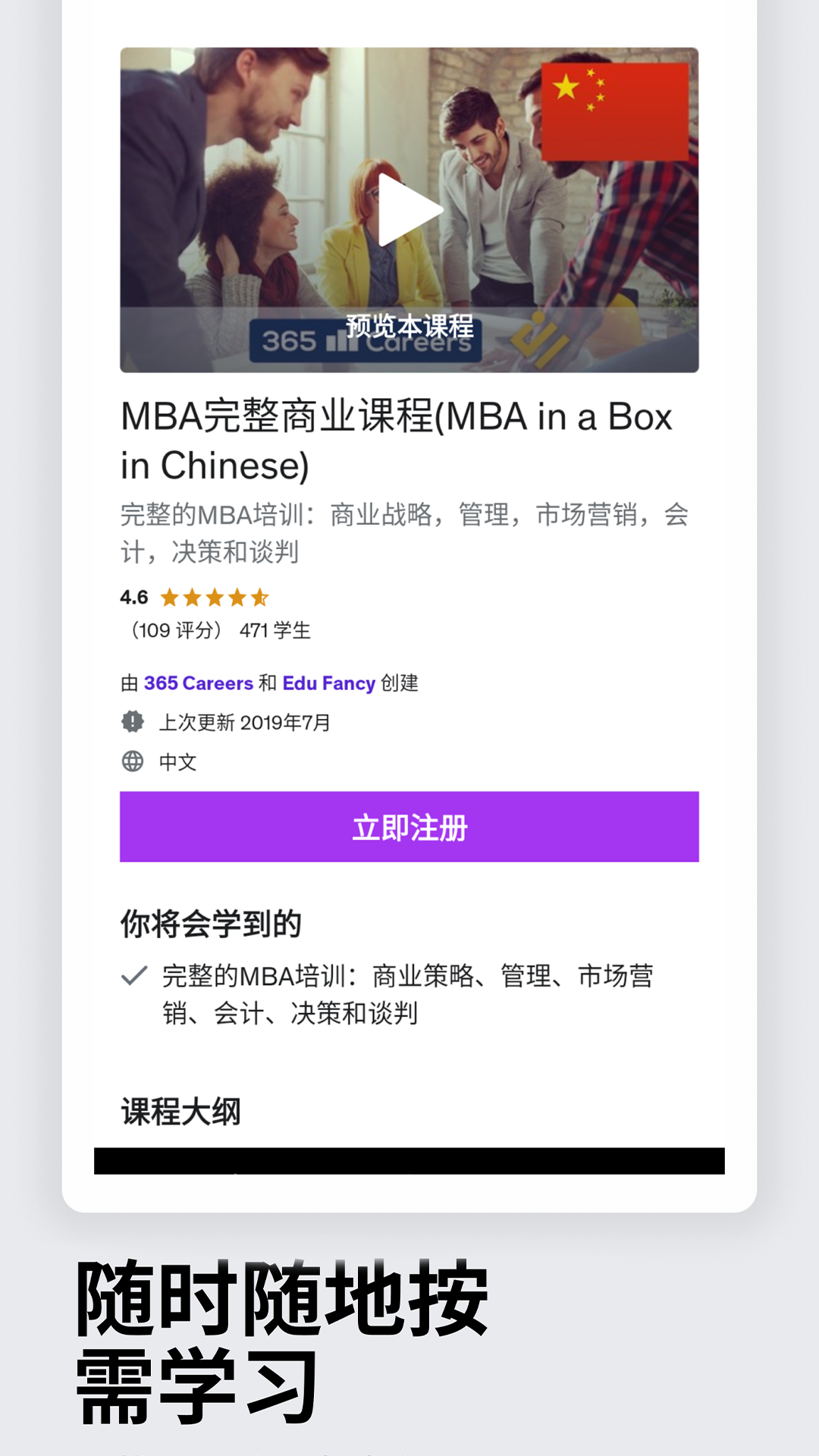Toggle the 预览本课程 preview overlay
The image size is (819, 1456).
[409, 329]
